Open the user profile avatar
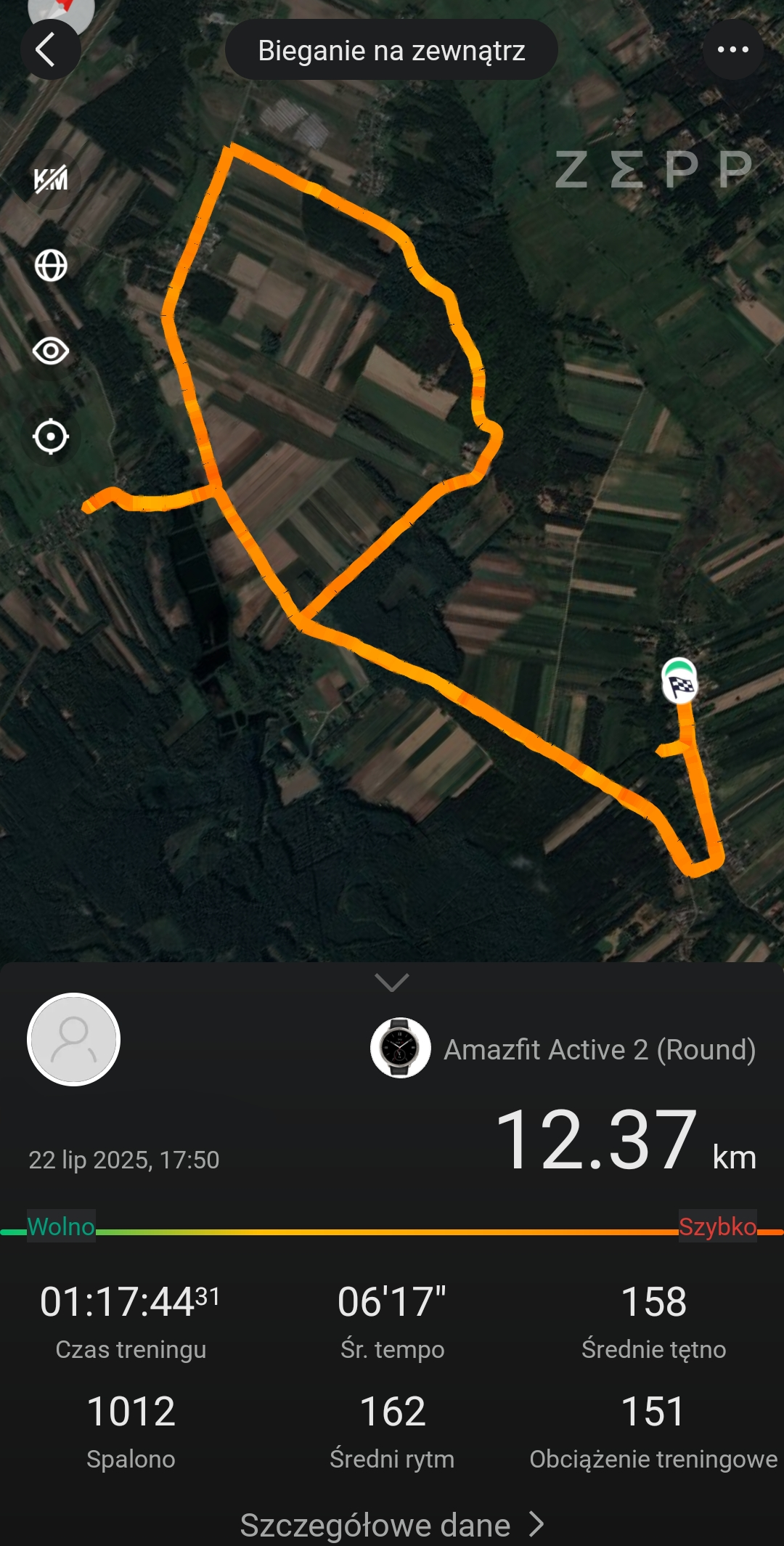 (x=73, y=1039)
